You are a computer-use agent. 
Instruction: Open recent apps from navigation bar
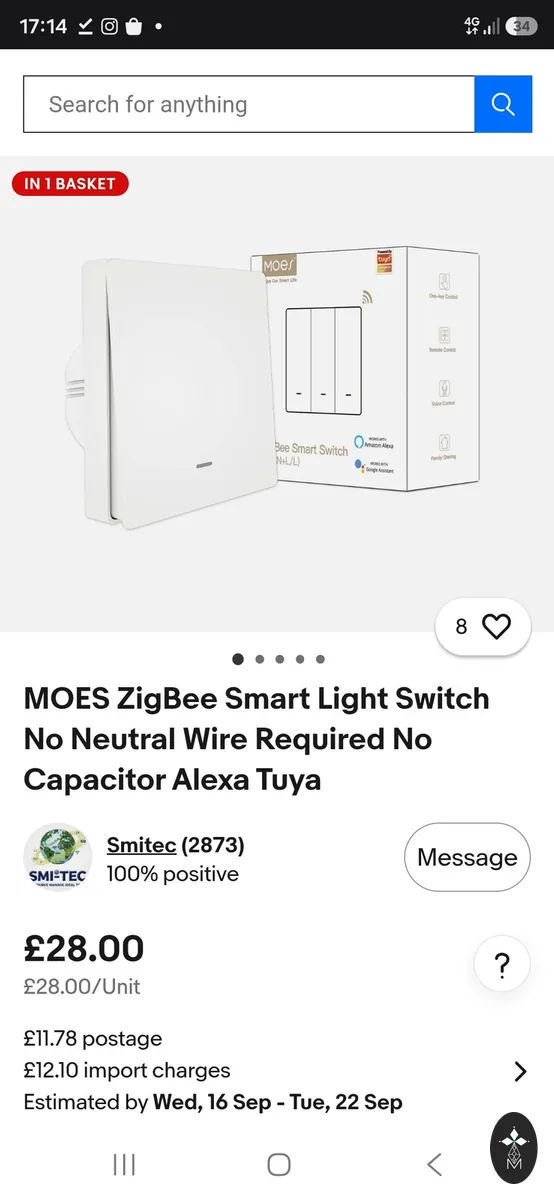click(x=124, y=1164)
